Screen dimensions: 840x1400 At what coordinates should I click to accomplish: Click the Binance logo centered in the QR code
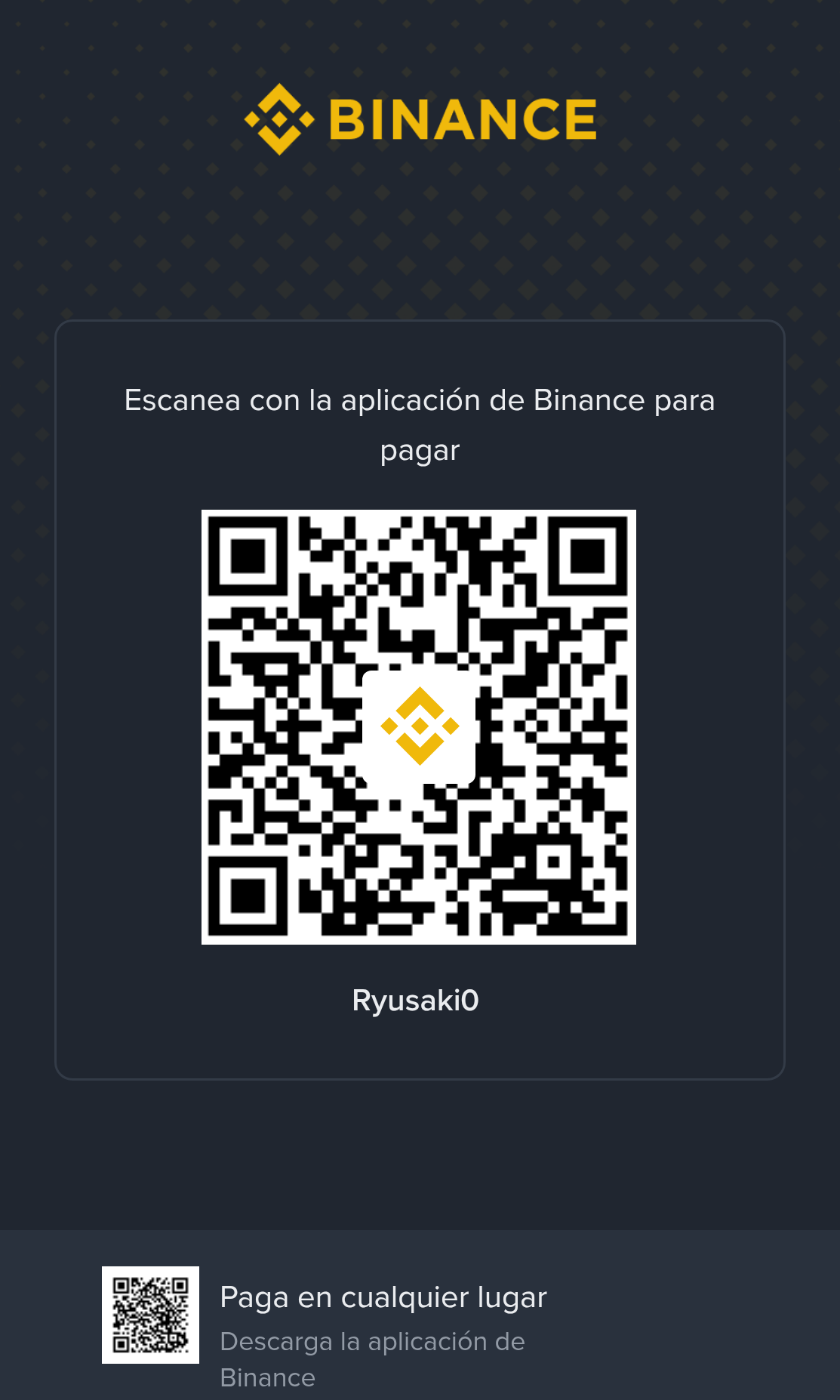[419, 727]
